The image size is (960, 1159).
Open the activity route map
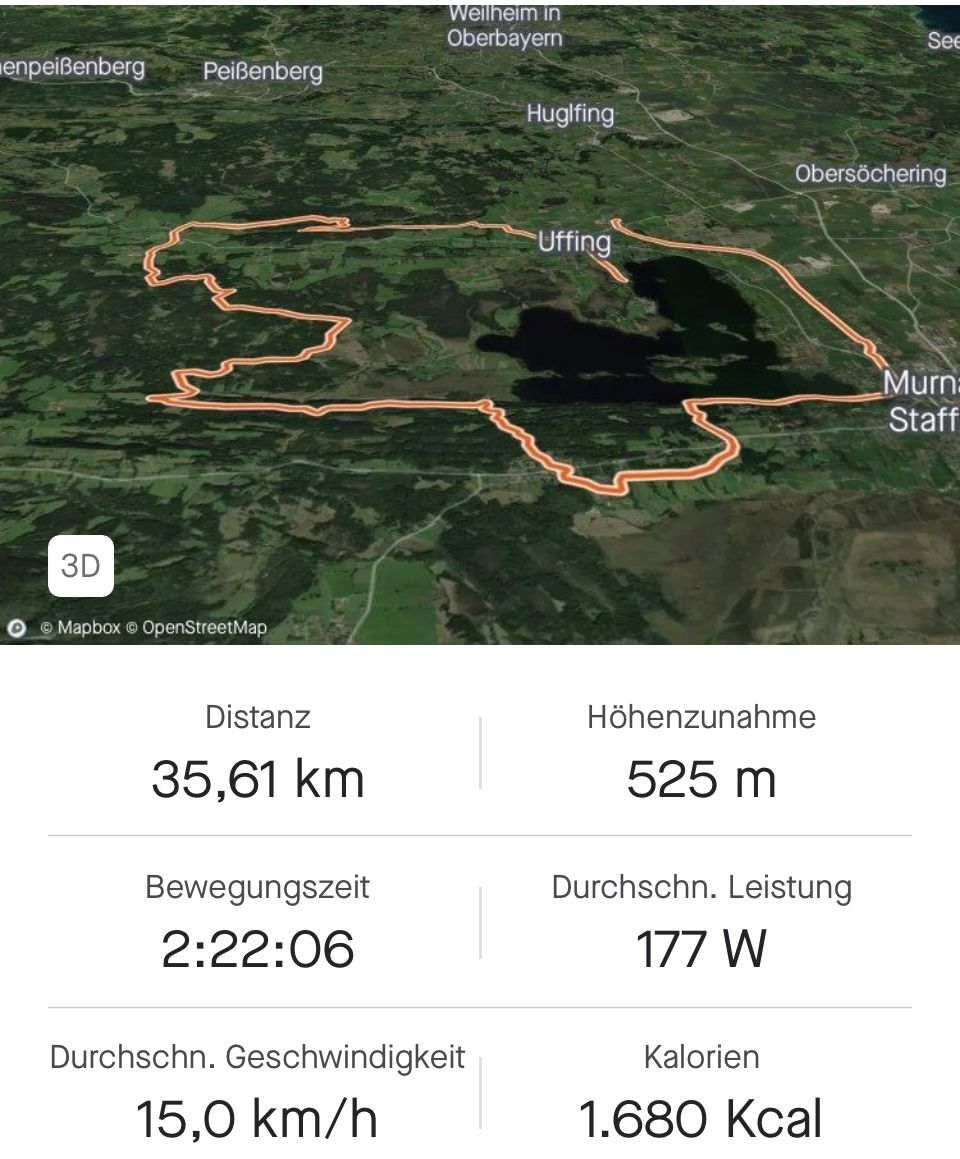tap(480, 330)
